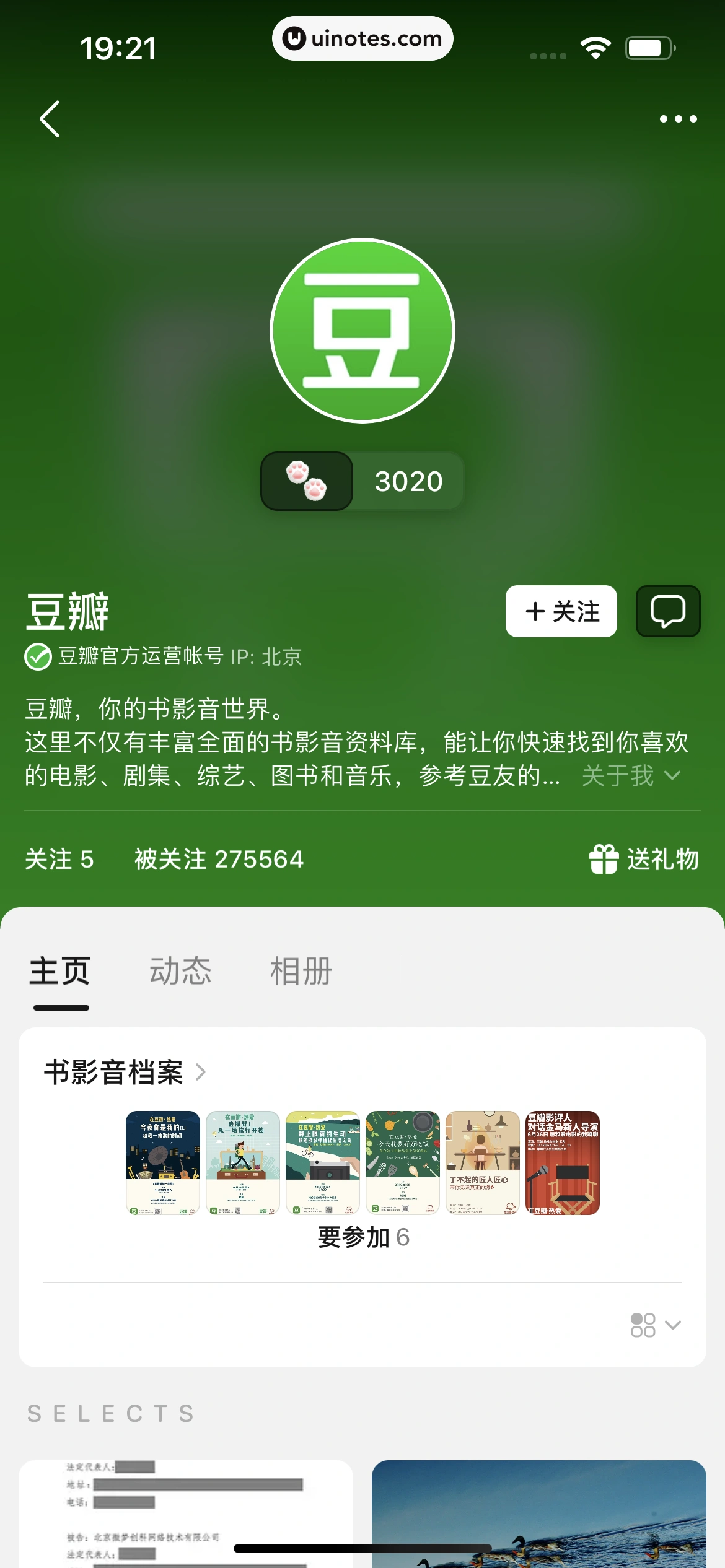Select the 主页 tab
The width and height of the screenshot is (725, 1568).
click(x=61, y=970)
